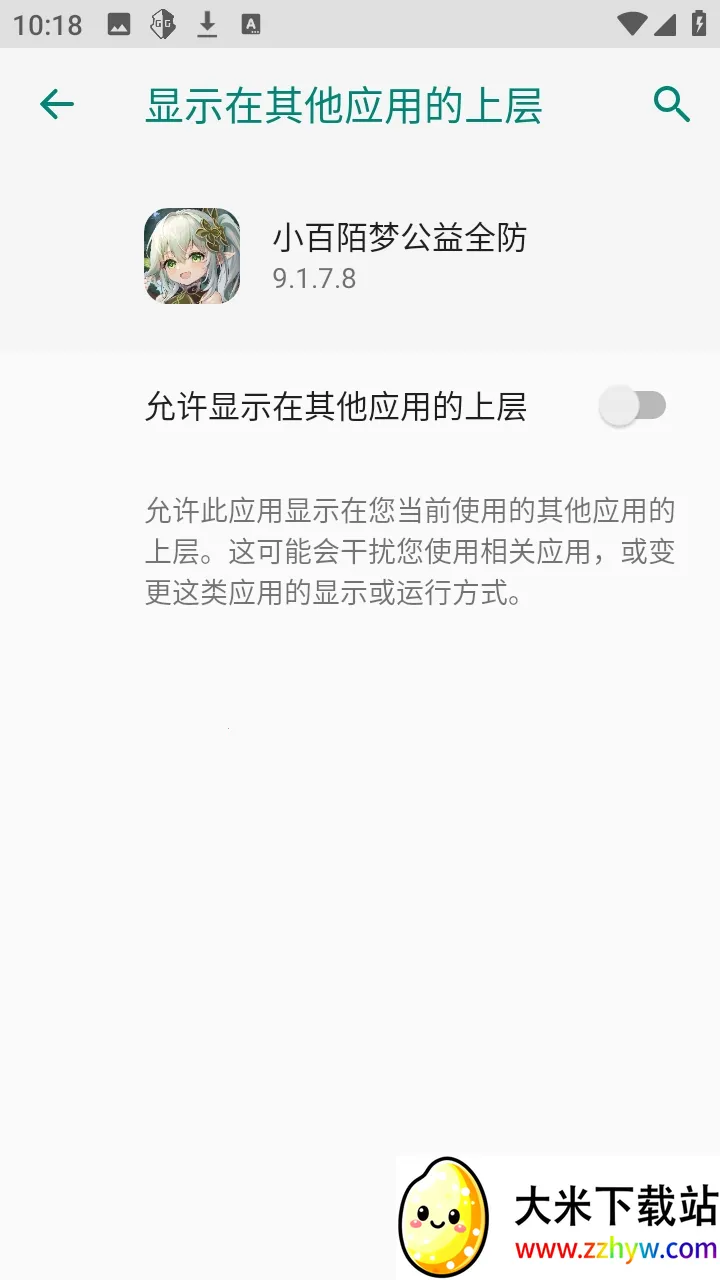Tap the 小百陌梦公益全防 app icon
The height and width of the screenshot is (1280, 720).
(192, 257)
